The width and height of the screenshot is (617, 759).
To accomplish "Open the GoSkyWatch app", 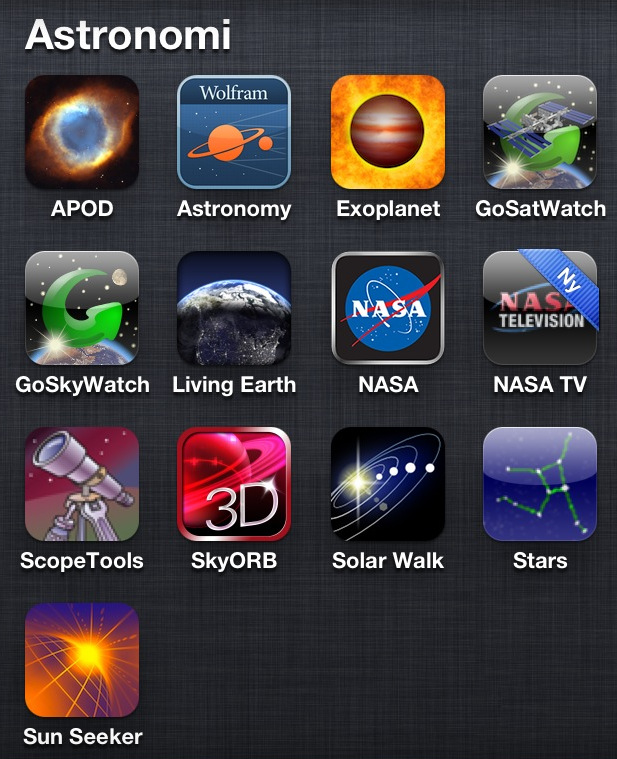I will pyautogui.click(x=82, y=308).
